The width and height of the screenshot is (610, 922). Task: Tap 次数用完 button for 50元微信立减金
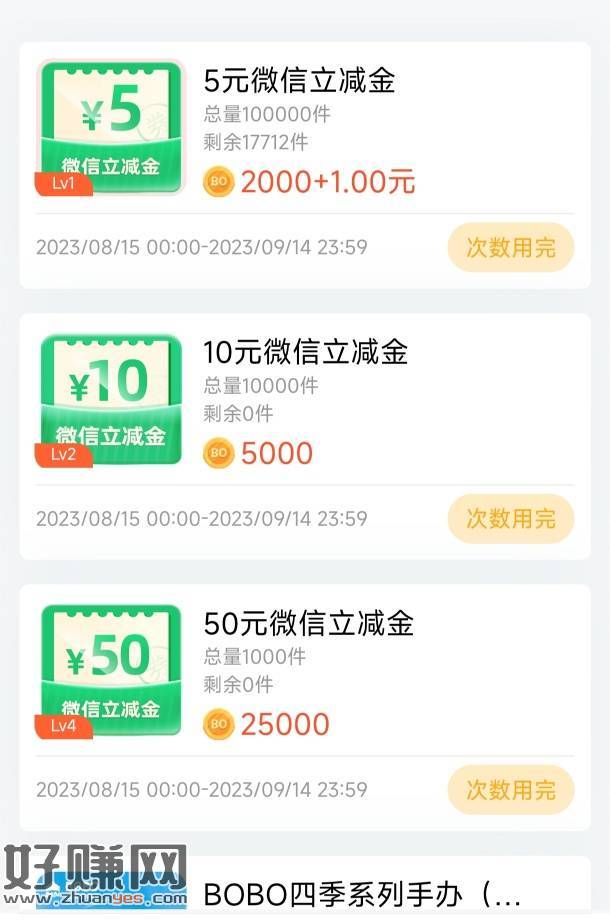510,789
